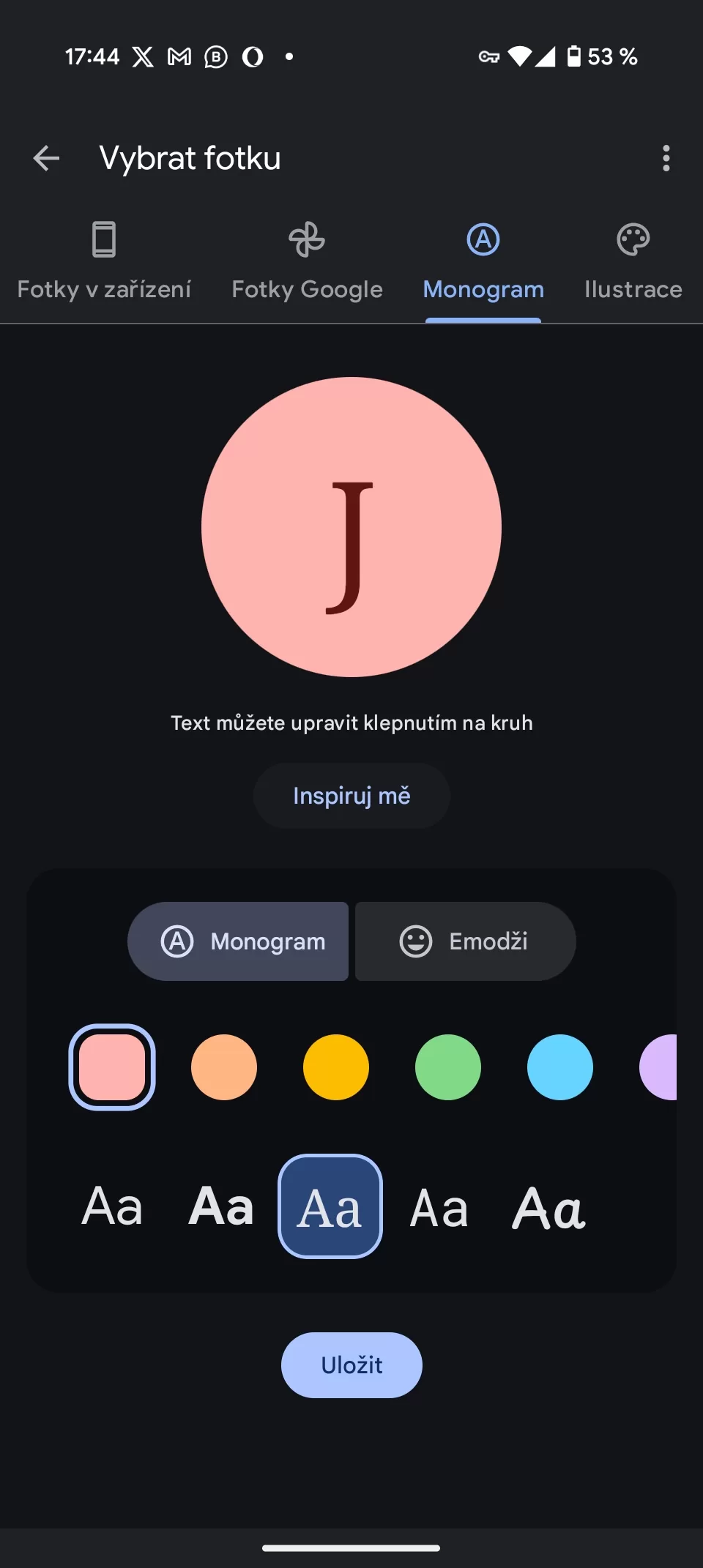Image resolution: width=703 pixels, height=1568 pixels.
Task: Go back using the arrow
Action: pyautogui.click(x=46, y=158)
